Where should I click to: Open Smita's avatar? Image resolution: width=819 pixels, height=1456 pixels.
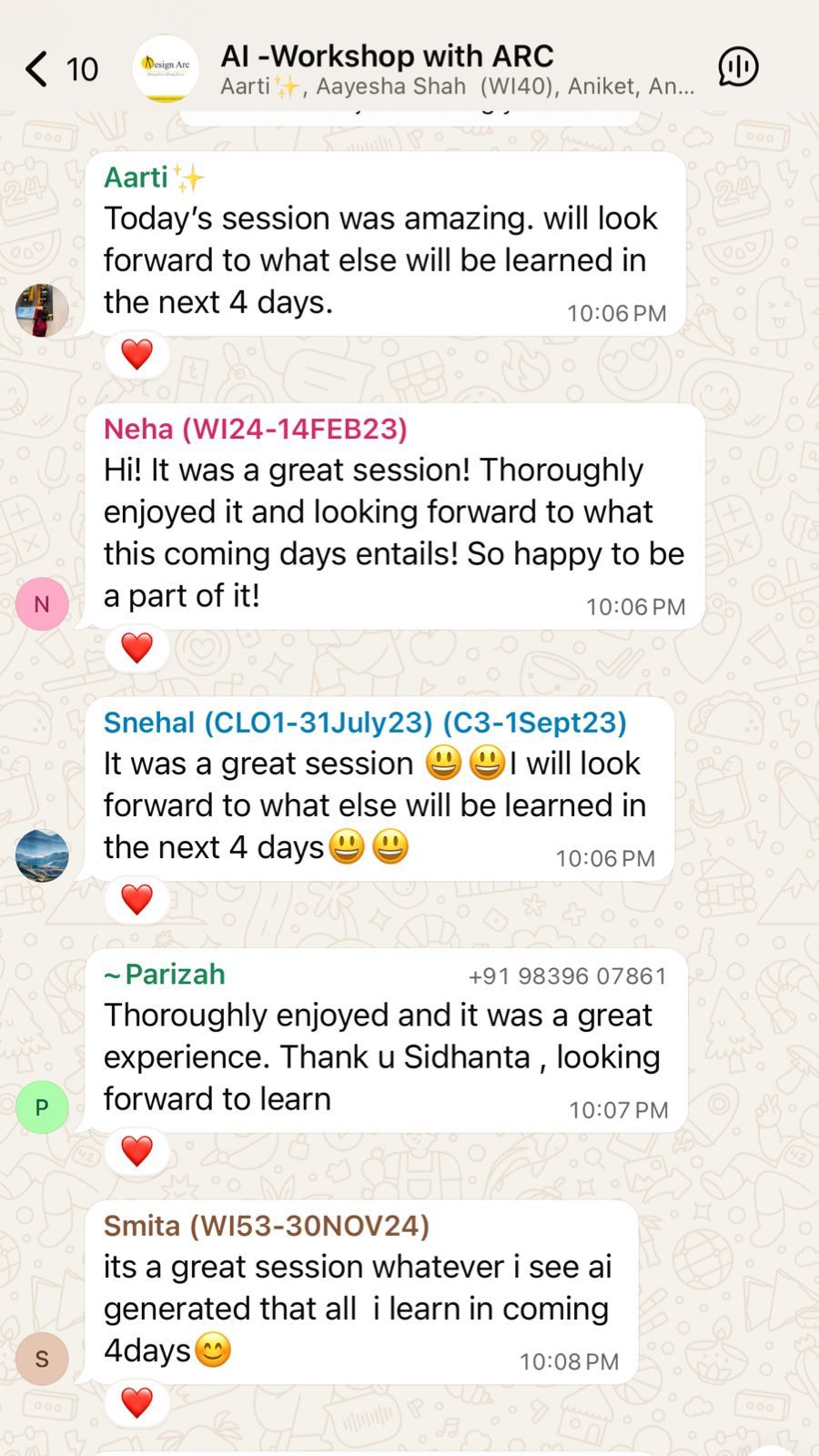(42, 1359)
